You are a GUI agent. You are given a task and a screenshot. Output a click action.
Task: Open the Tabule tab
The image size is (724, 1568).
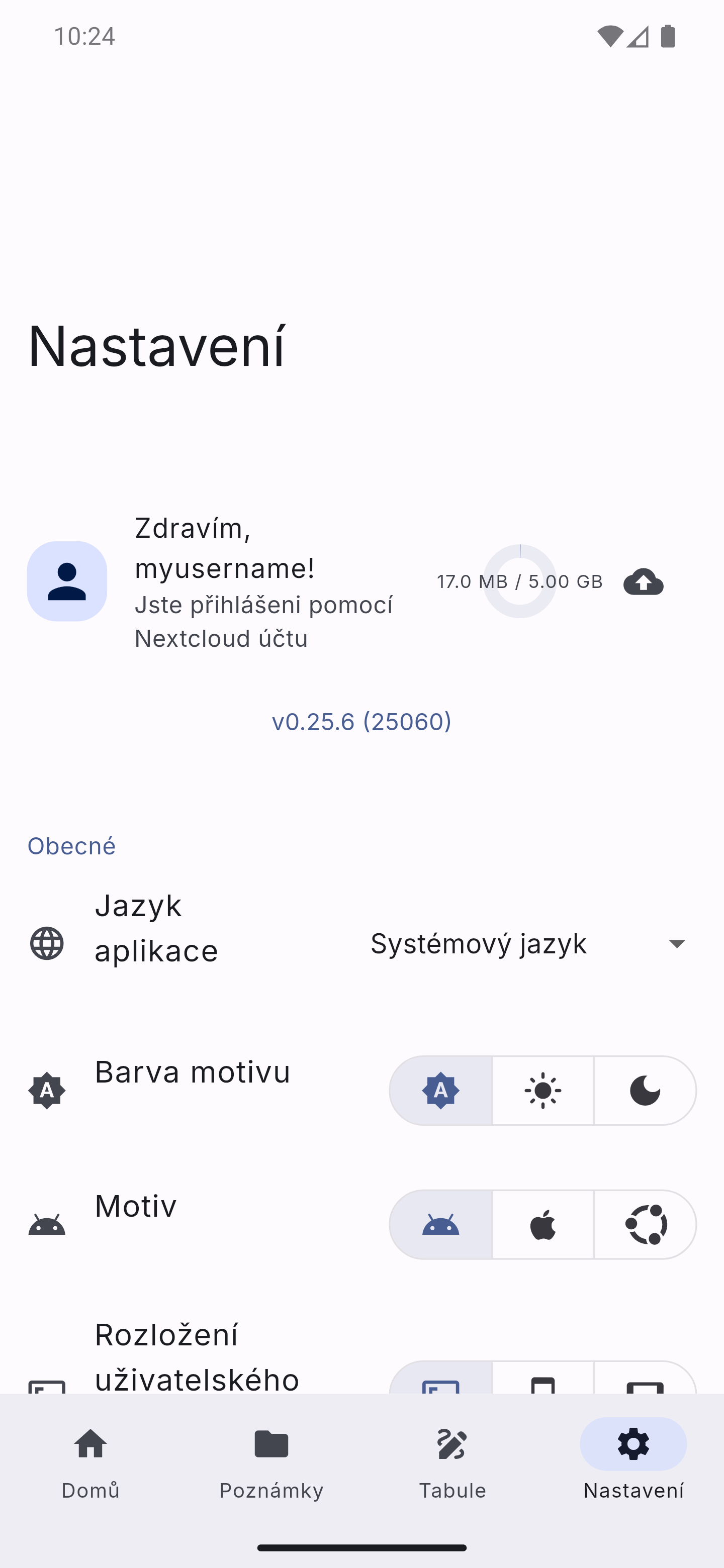(452, 1462)
